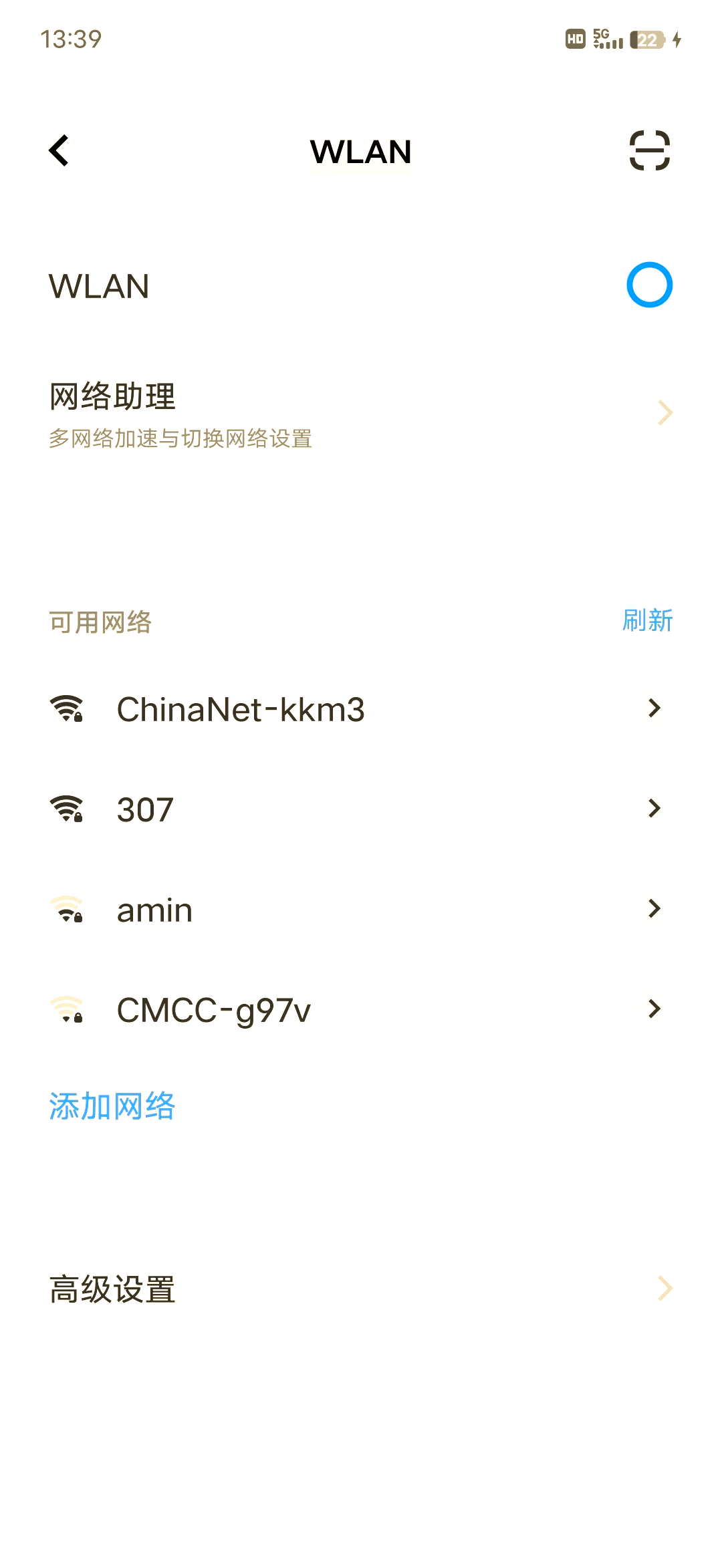Go back from the WLAN screen
Viewport: 722px width, 1568px height.
[59, 150]
